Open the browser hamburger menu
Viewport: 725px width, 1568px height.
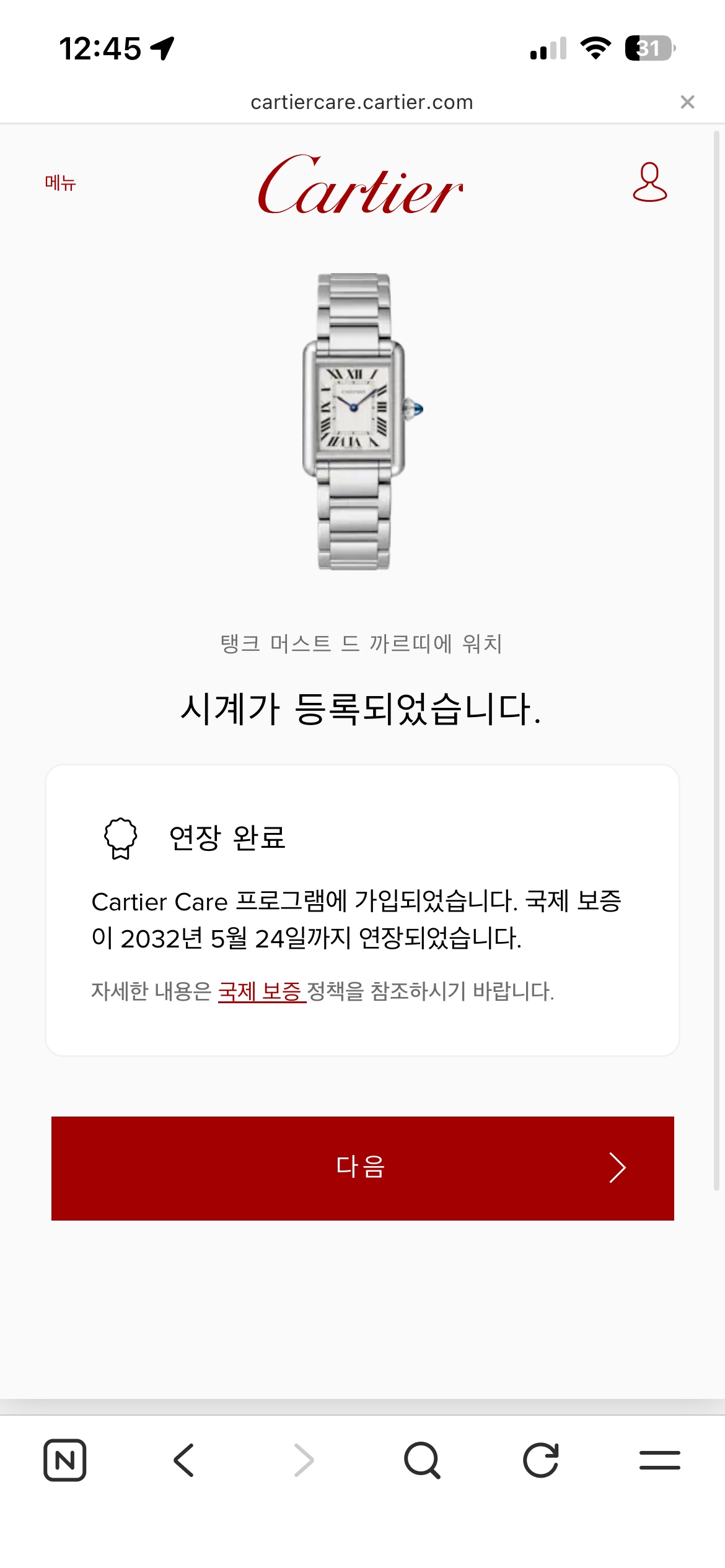coord(659,1460)
